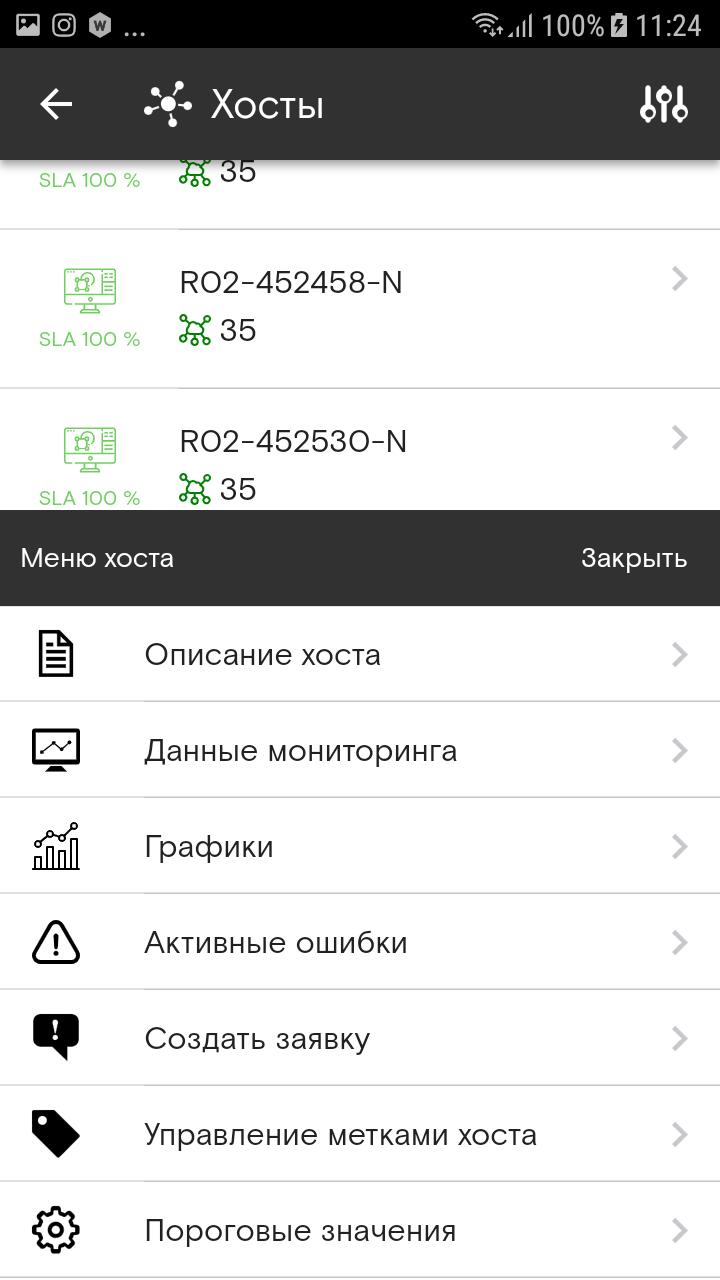
Task: Open Пороговые значения
Action: click(360, 1231)
